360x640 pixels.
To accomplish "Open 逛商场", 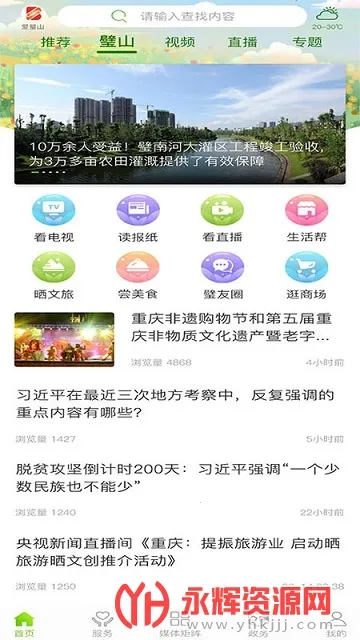I will [307, 276].
